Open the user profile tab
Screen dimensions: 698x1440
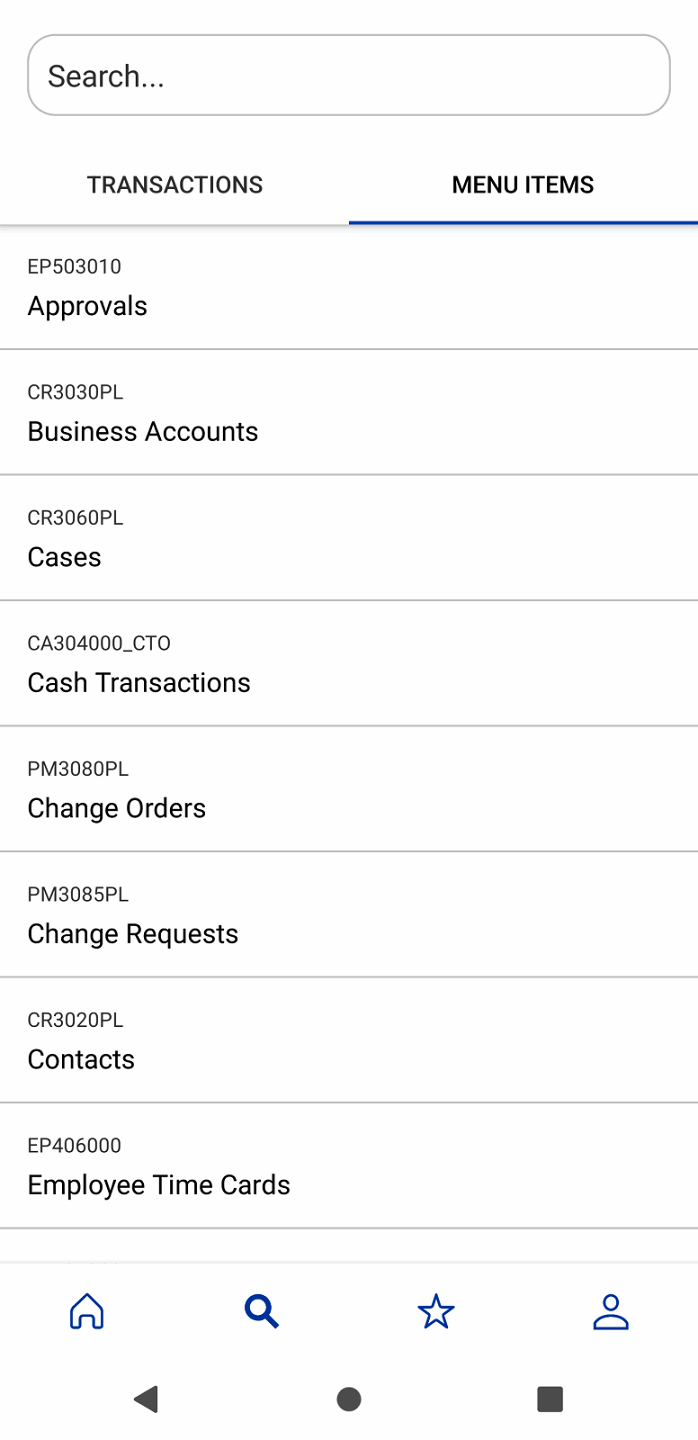pos(611,1311)
